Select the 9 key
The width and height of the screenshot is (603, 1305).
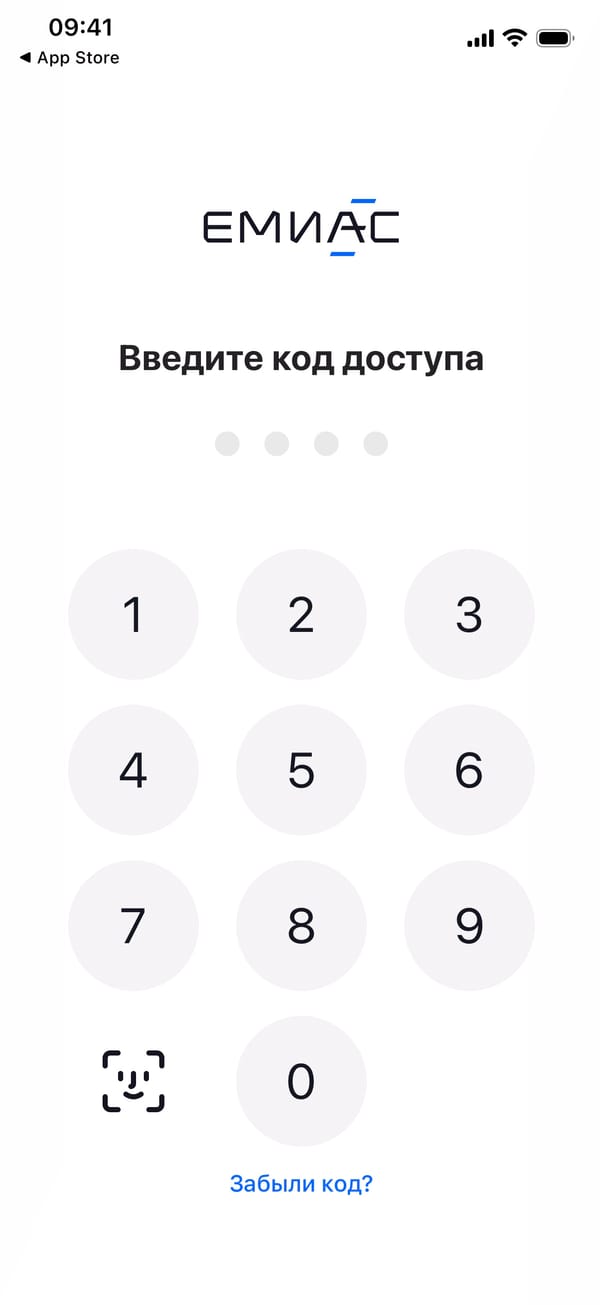[x=469, y=925]
